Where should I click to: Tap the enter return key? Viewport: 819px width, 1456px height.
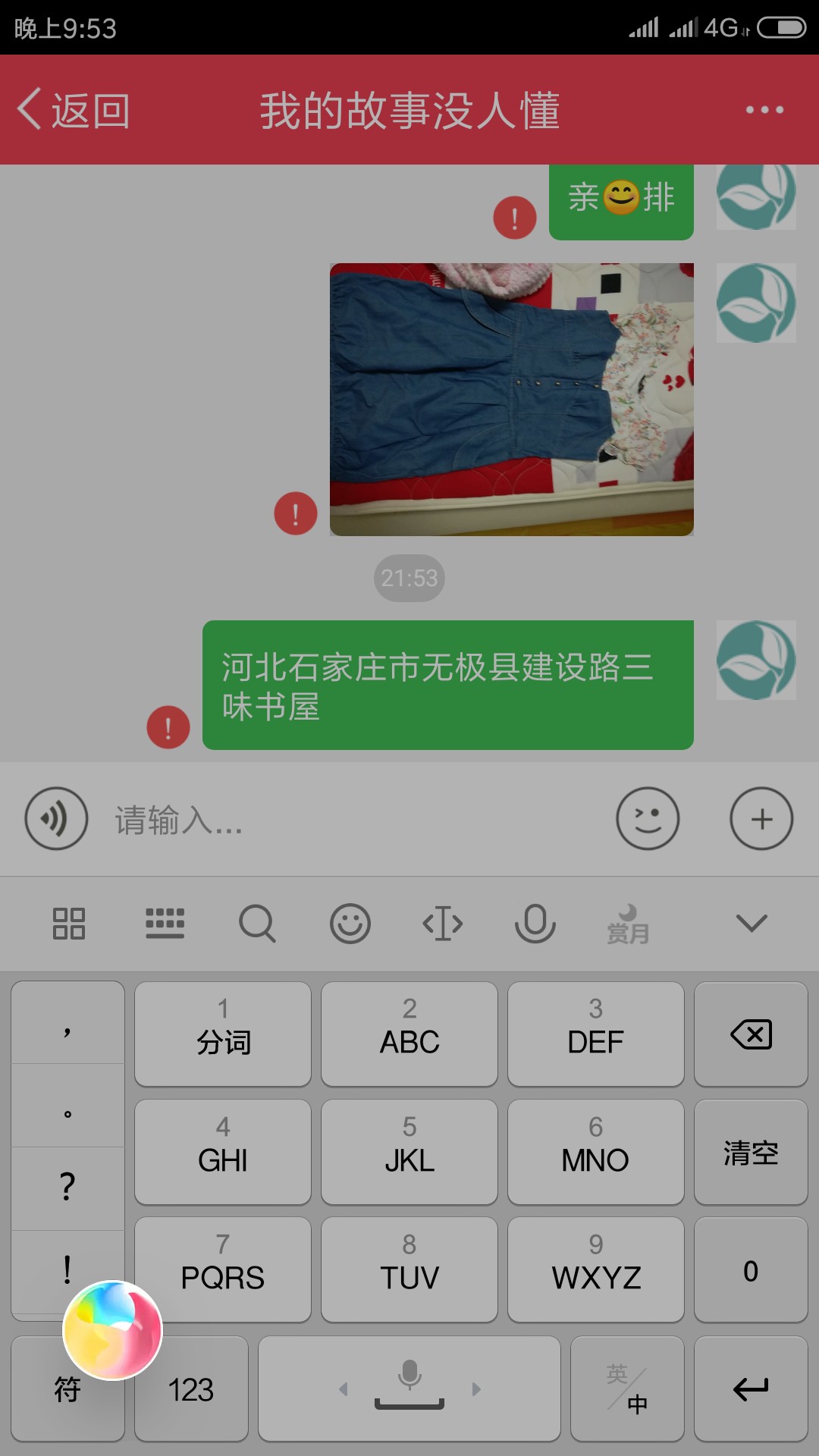click(x=751, y=1389)
